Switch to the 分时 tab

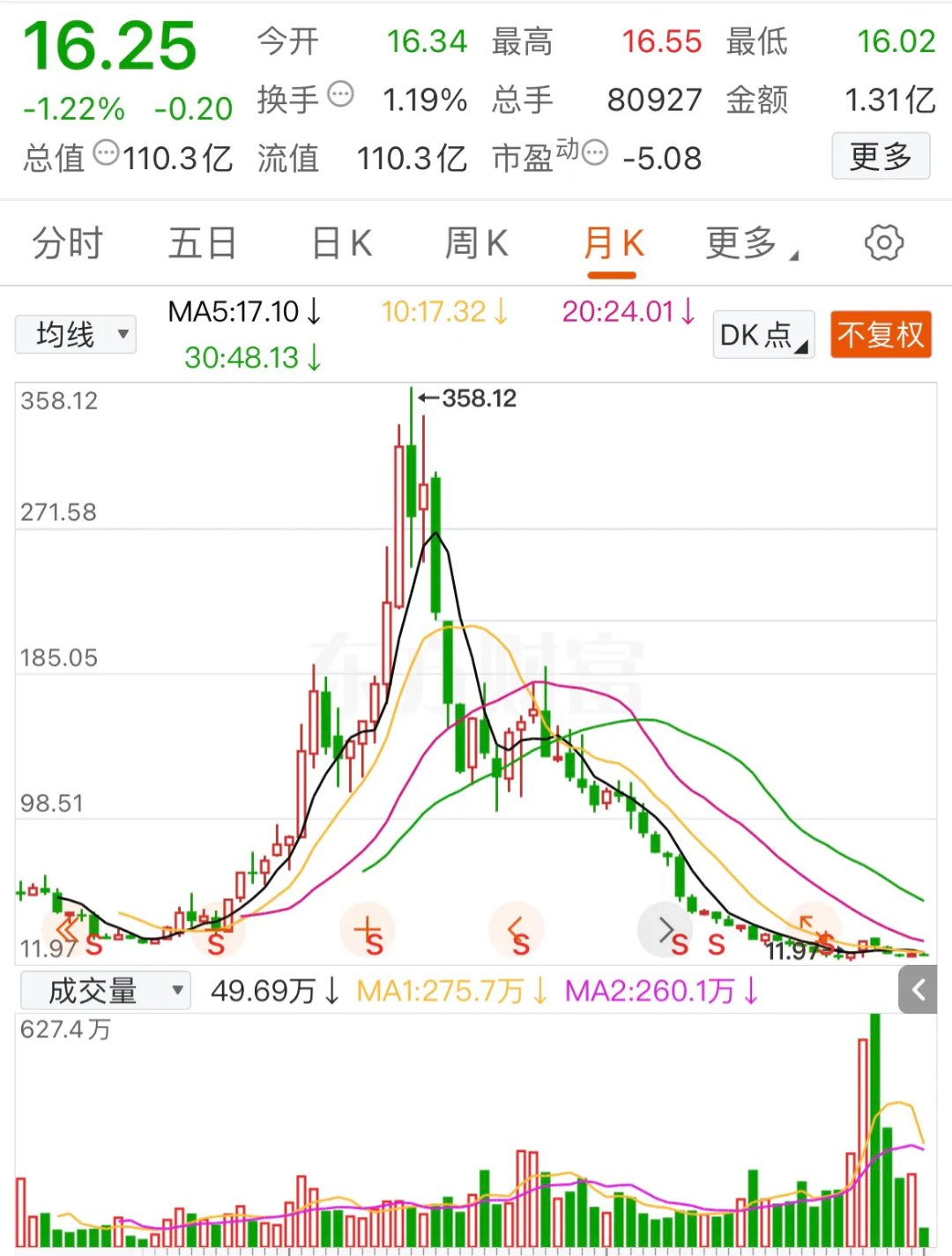(x=66, y=243)
